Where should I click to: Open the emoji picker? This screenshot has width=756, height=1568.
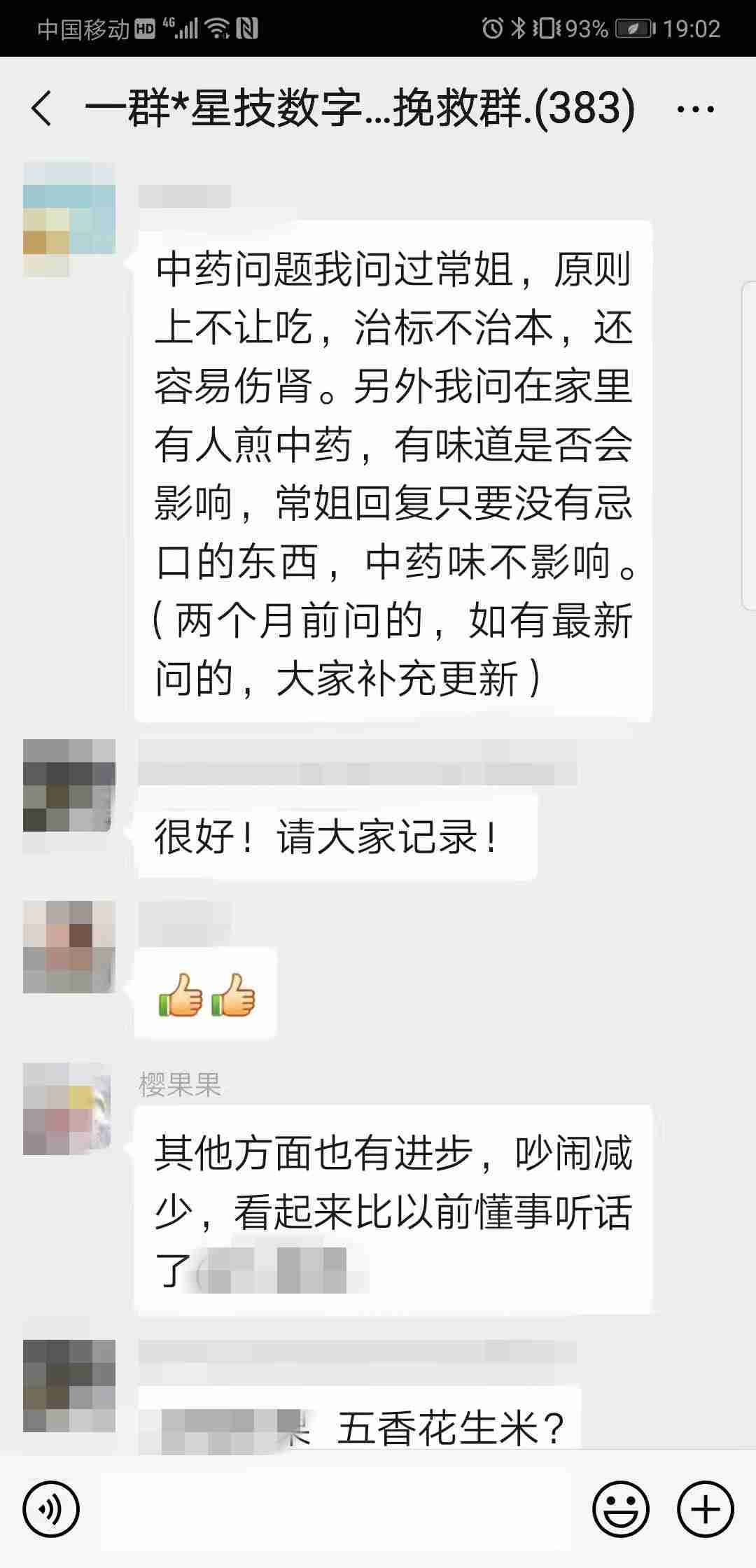click(x=620, y=1509)
